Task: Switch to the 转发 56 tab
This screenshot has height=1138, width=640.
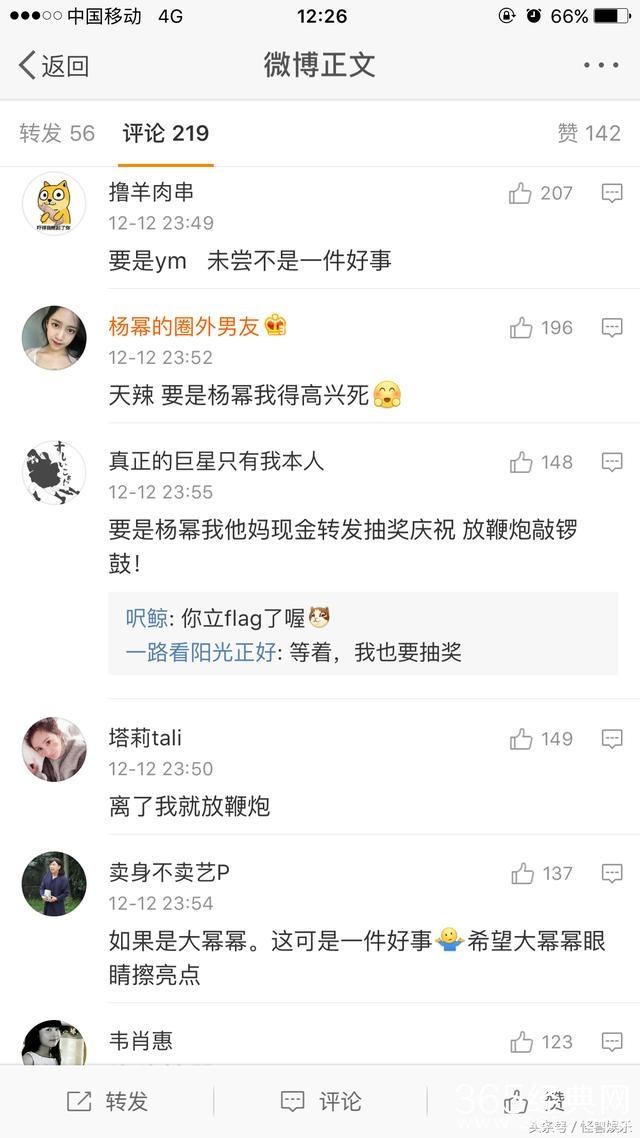Action: click(x=57, y=133)
